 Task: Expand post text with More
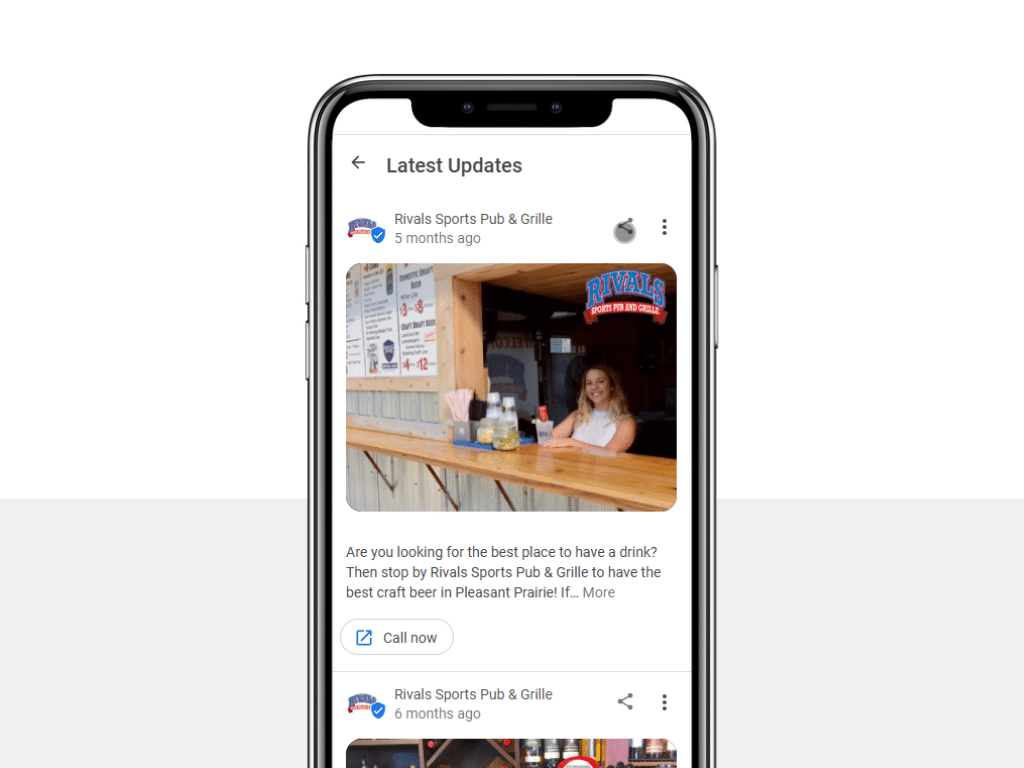(599, 593)
